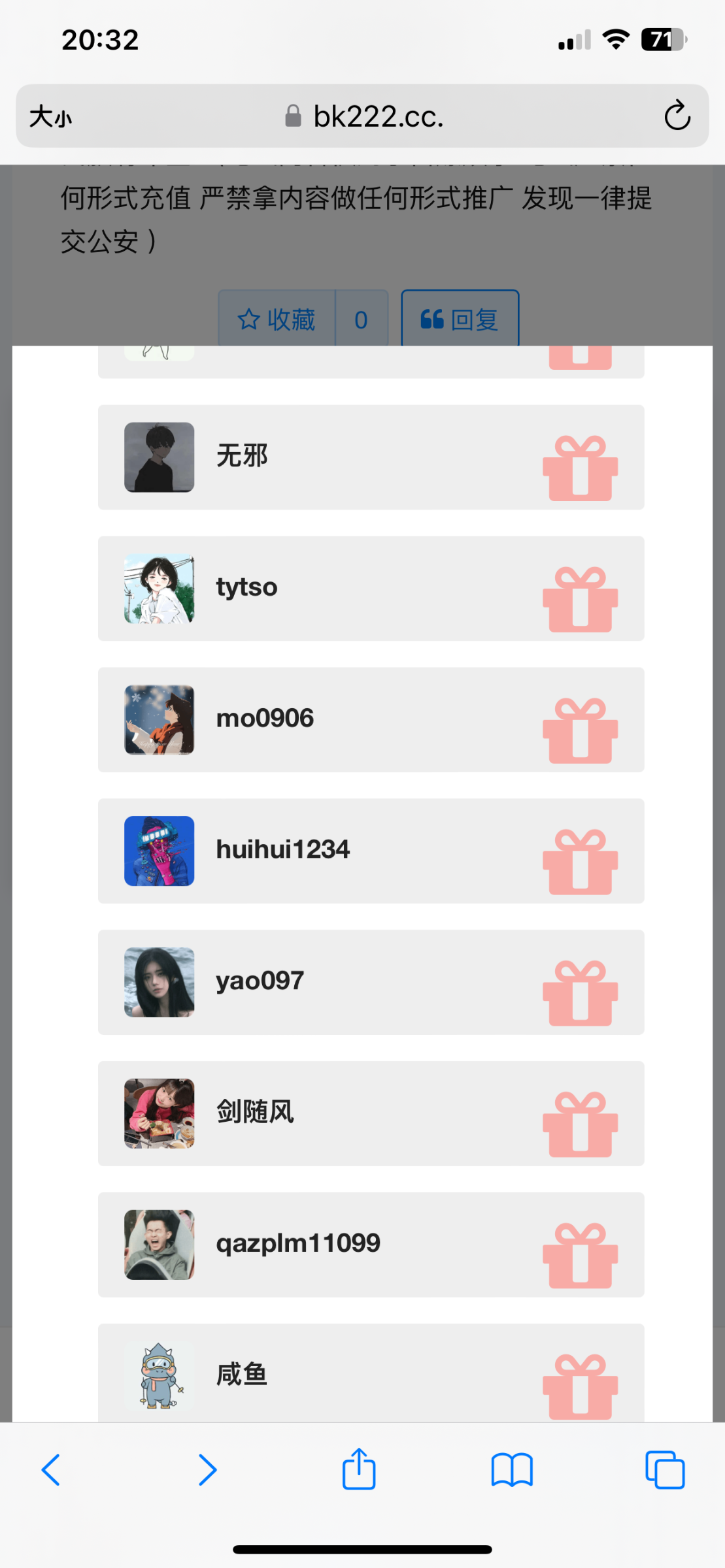Open the tytso user row

click(x=371, y=588)
